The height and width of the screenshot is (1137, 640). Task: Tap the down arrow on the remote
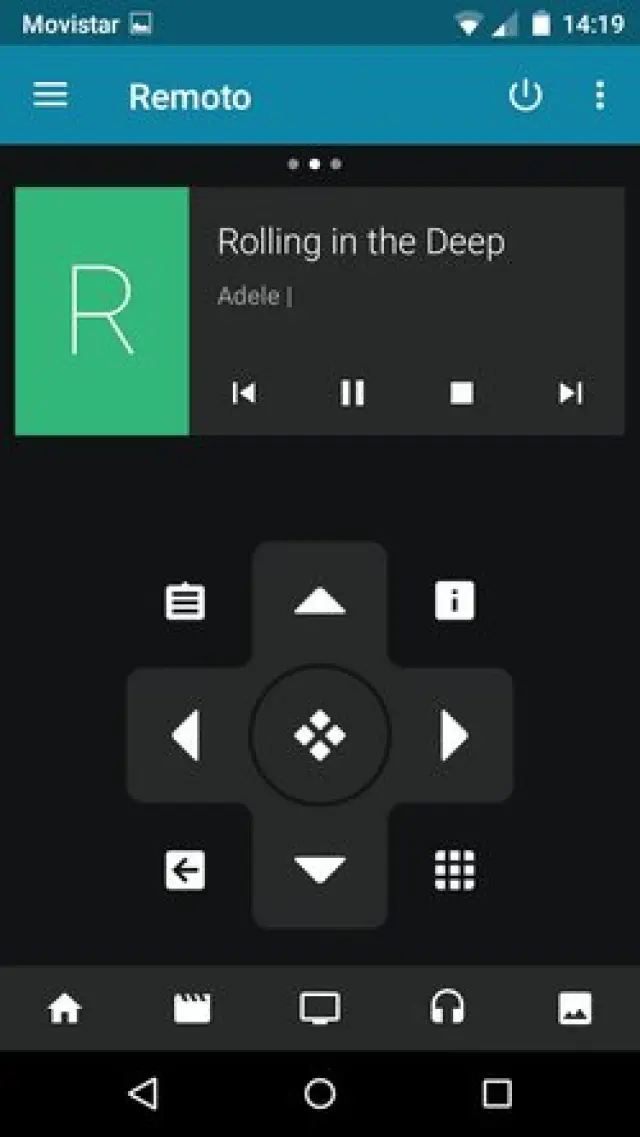pyautogui.click(x=320, y=868)
